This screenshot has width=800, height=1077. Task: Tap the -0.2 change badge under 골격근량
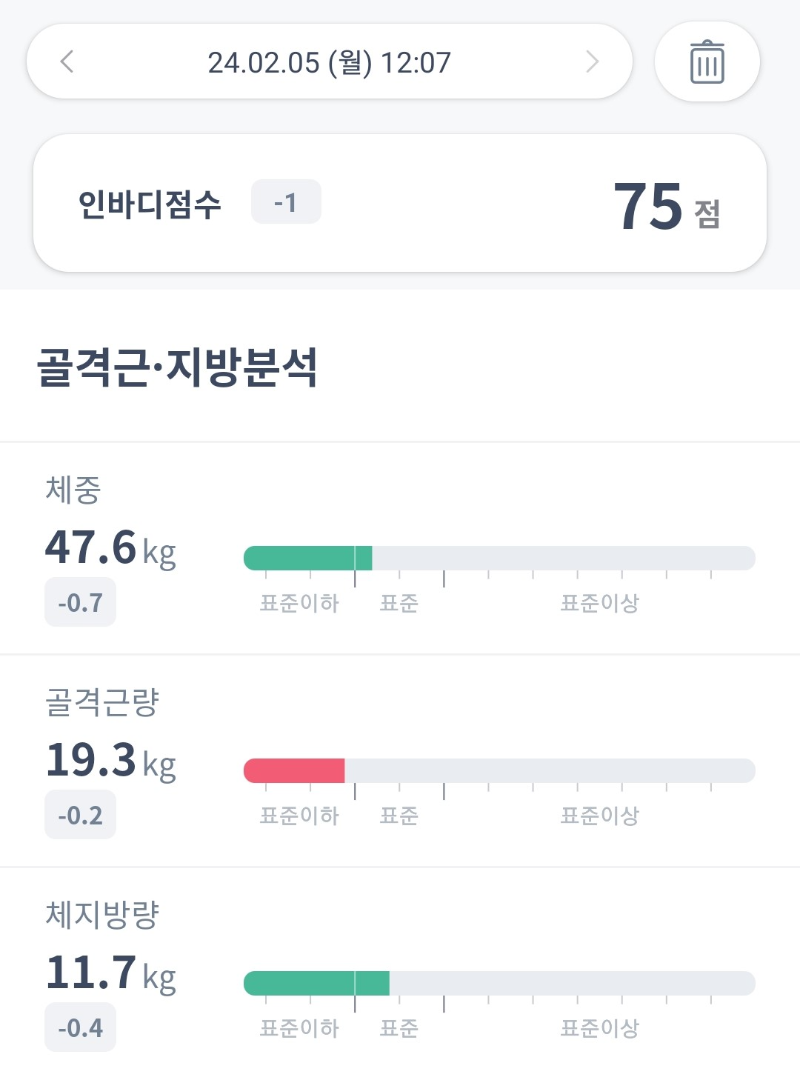[x=79, y=814]
